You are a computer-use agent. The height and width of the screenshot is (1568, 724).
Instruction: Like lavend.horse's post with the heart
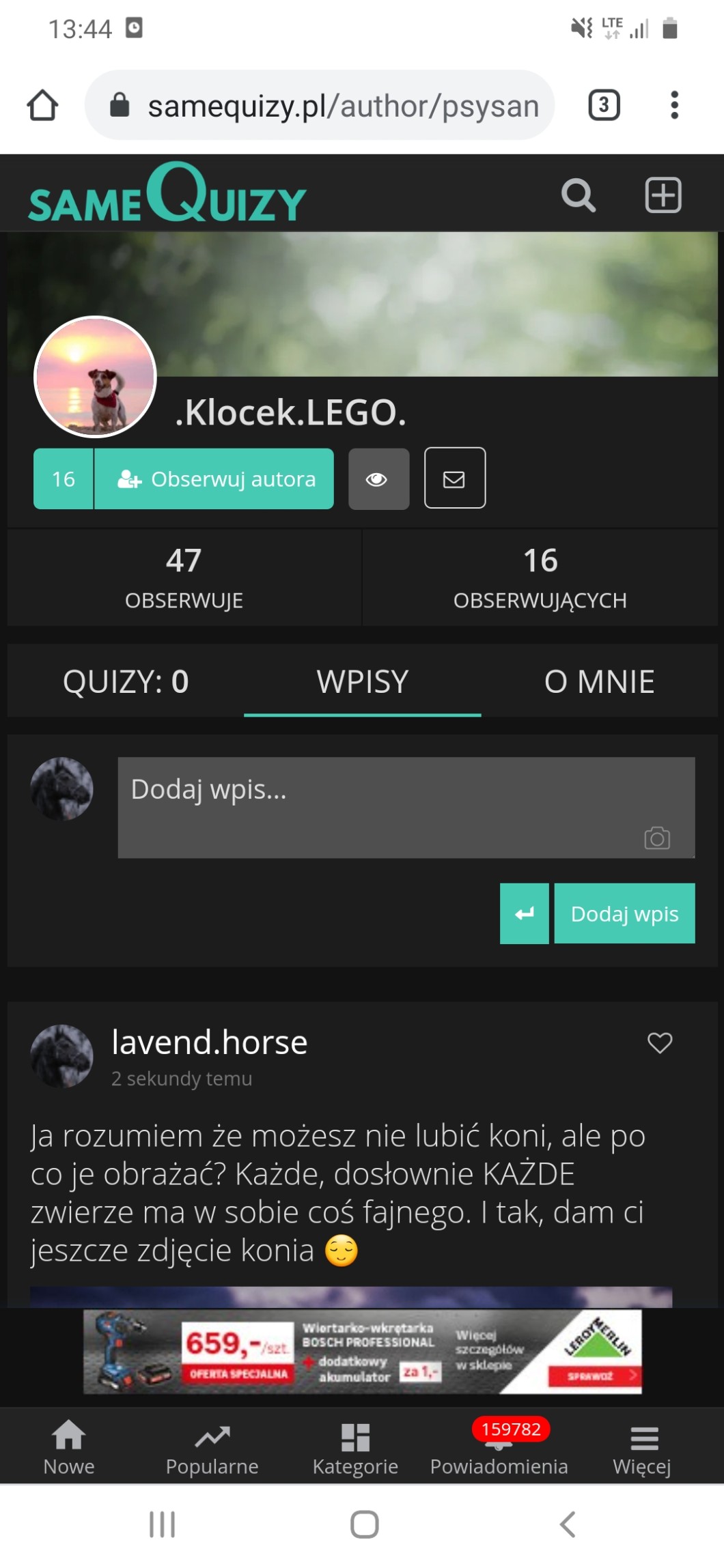click(x=660, y=1042)
